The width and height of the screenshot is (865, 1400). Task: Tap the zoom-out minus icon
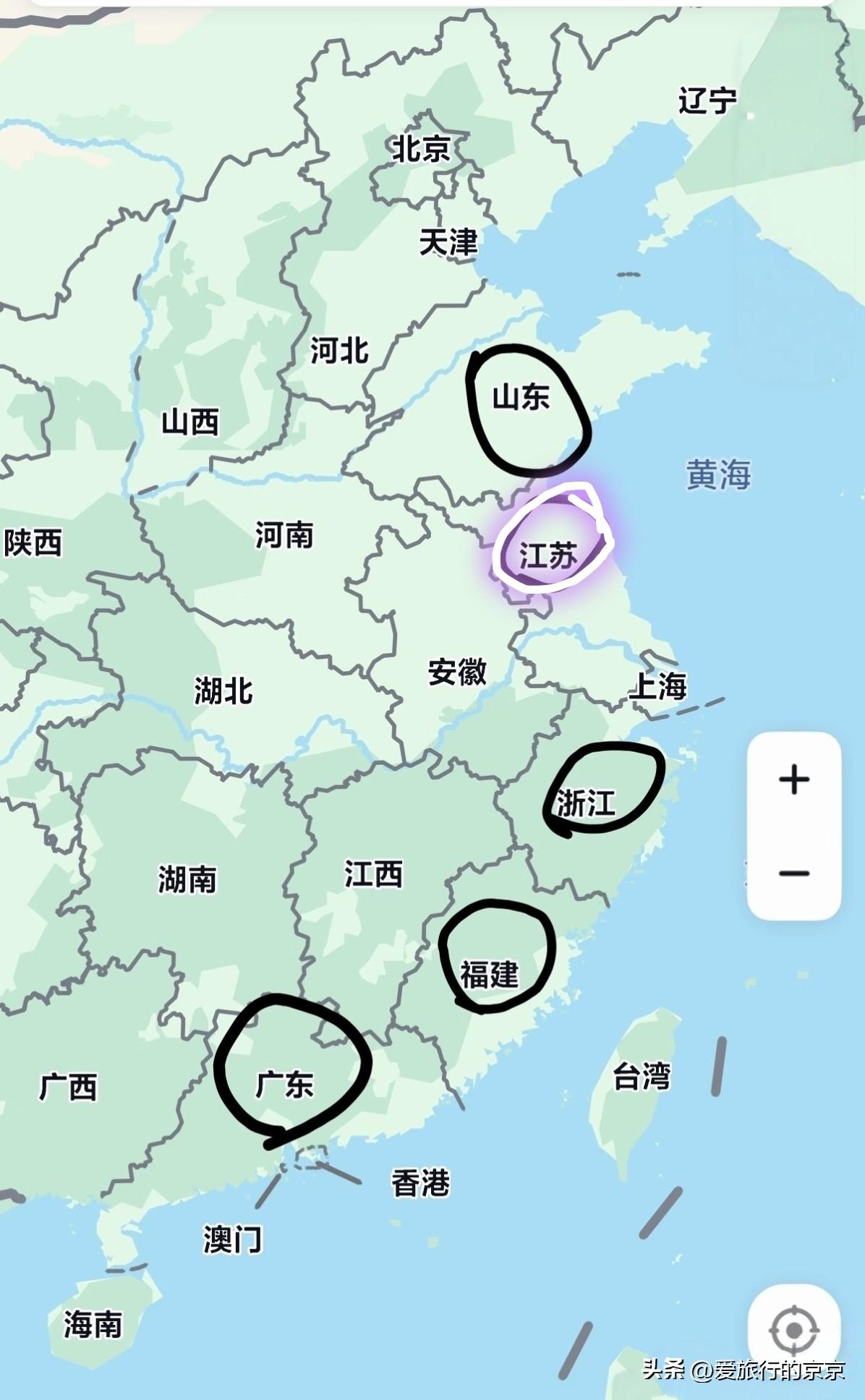click(x=794, y=874)
